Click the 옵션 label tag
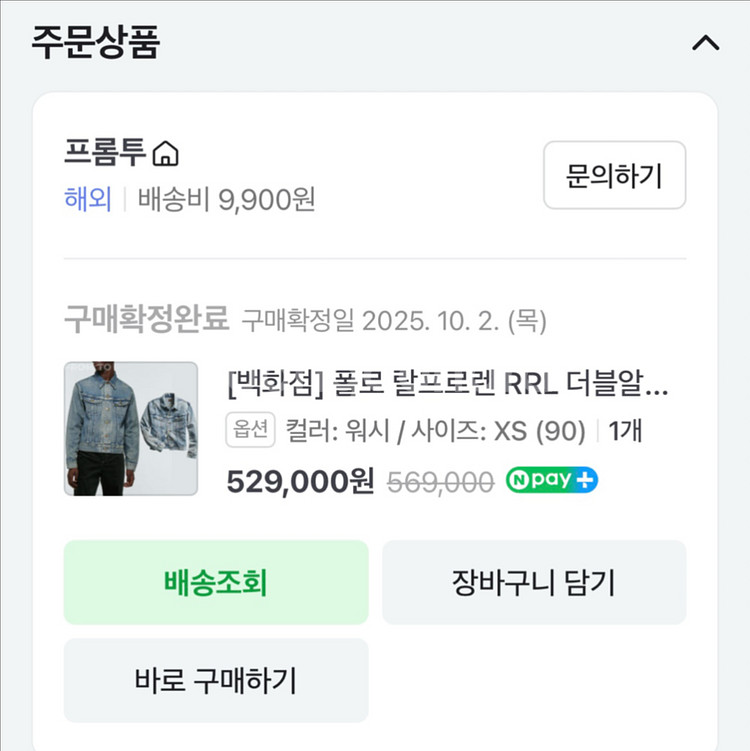 (250, 432)
